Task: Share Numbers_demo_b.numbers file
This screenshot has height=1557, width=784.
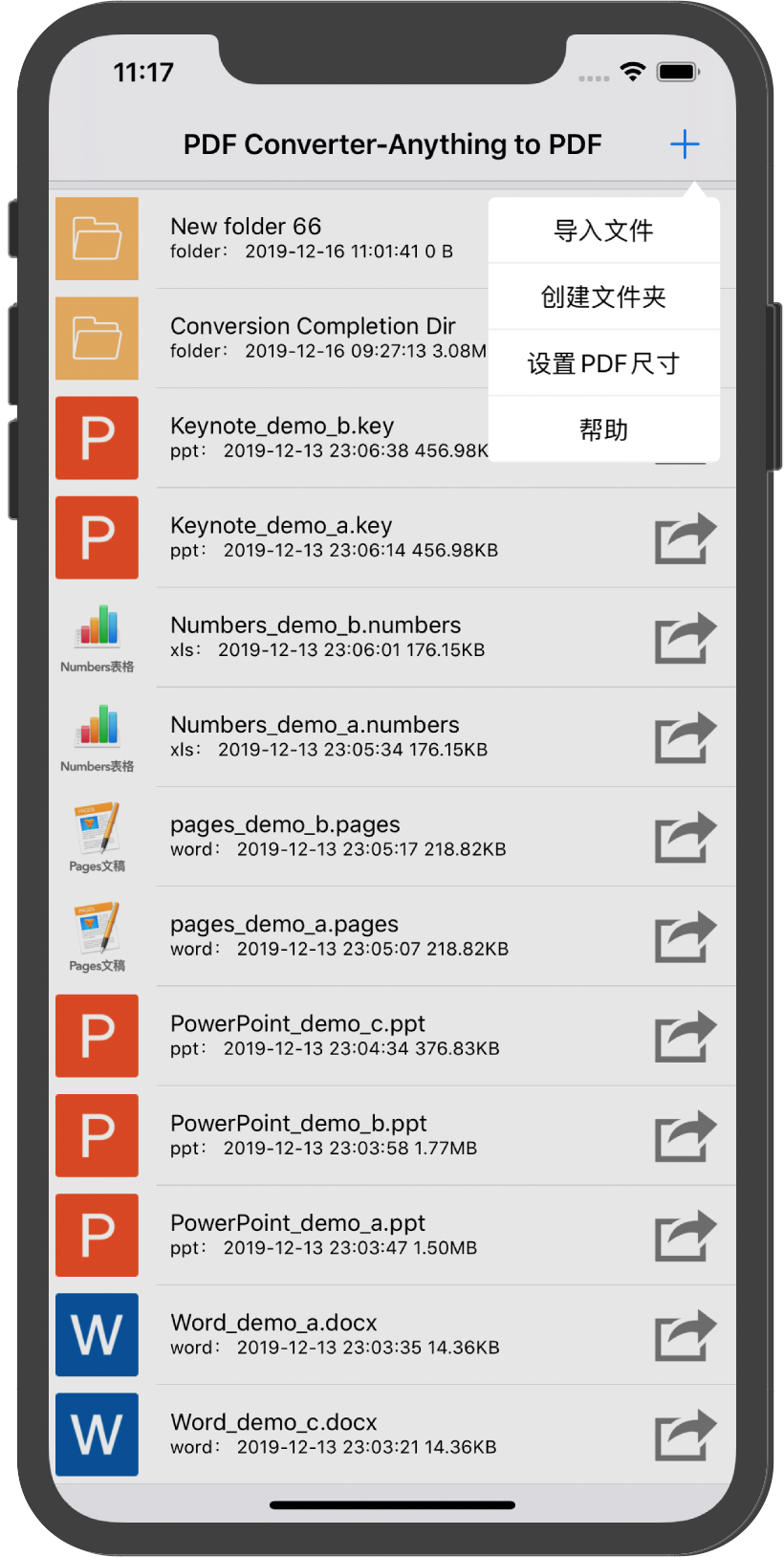Action: [x=686, y=637]
